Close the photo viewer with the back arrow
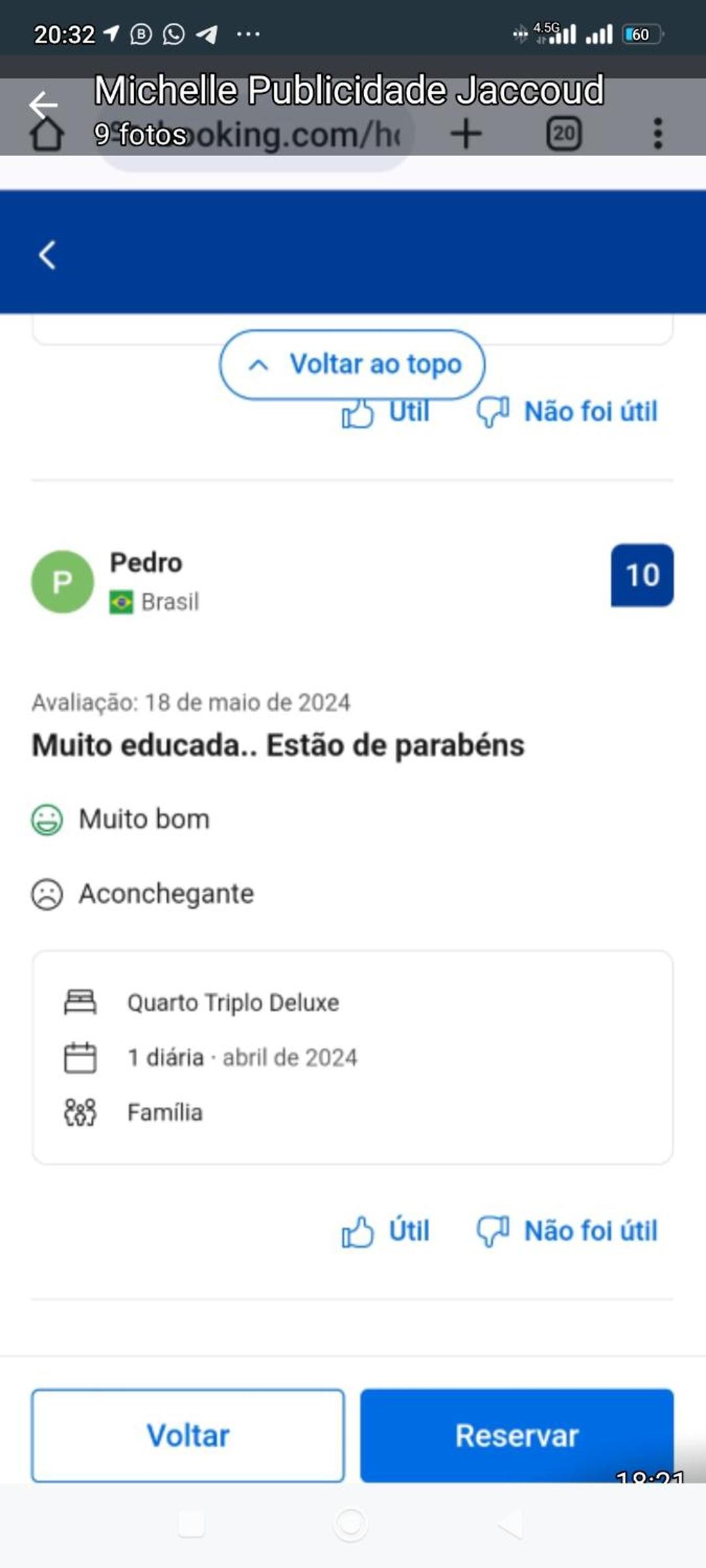 pyautogui.click(x=43, y=105)
